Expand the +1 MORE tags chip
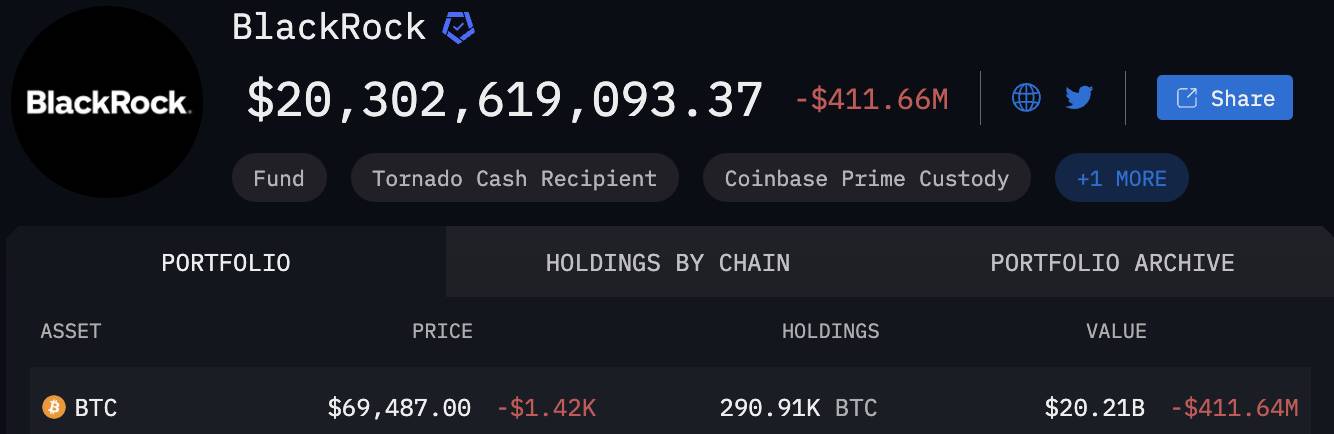Screen dimensions: 1334x434 click(x=1121, y=179)
